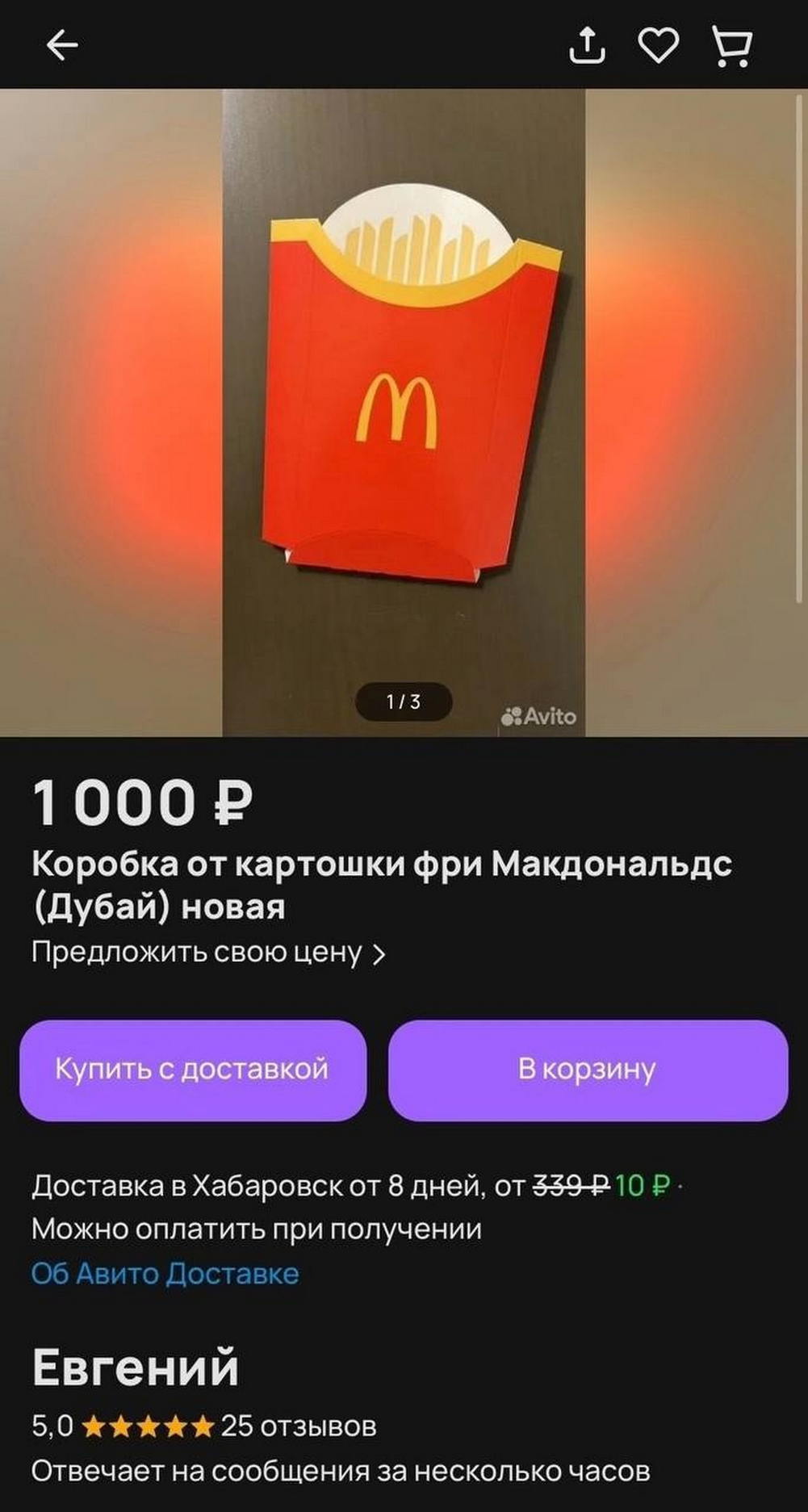Open Об Авито Доставке link

tap(165, 1274)
